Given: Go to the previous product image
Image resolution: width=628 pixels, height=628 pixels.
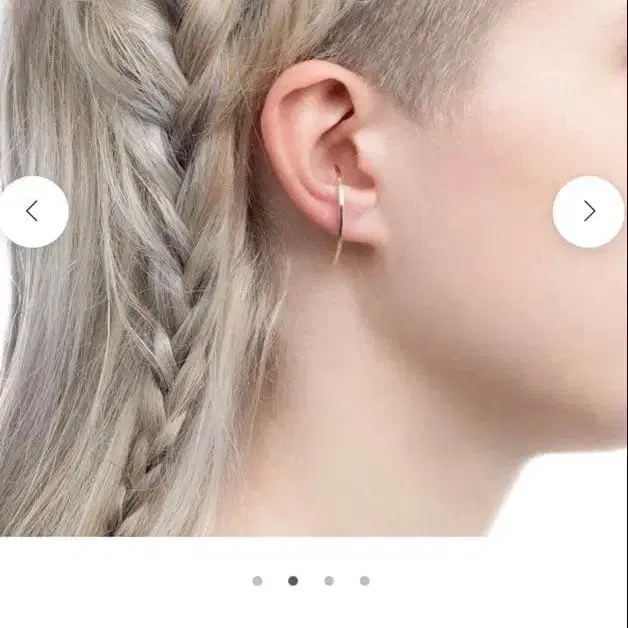Looking at the screenshot, I should coord(33,212).
